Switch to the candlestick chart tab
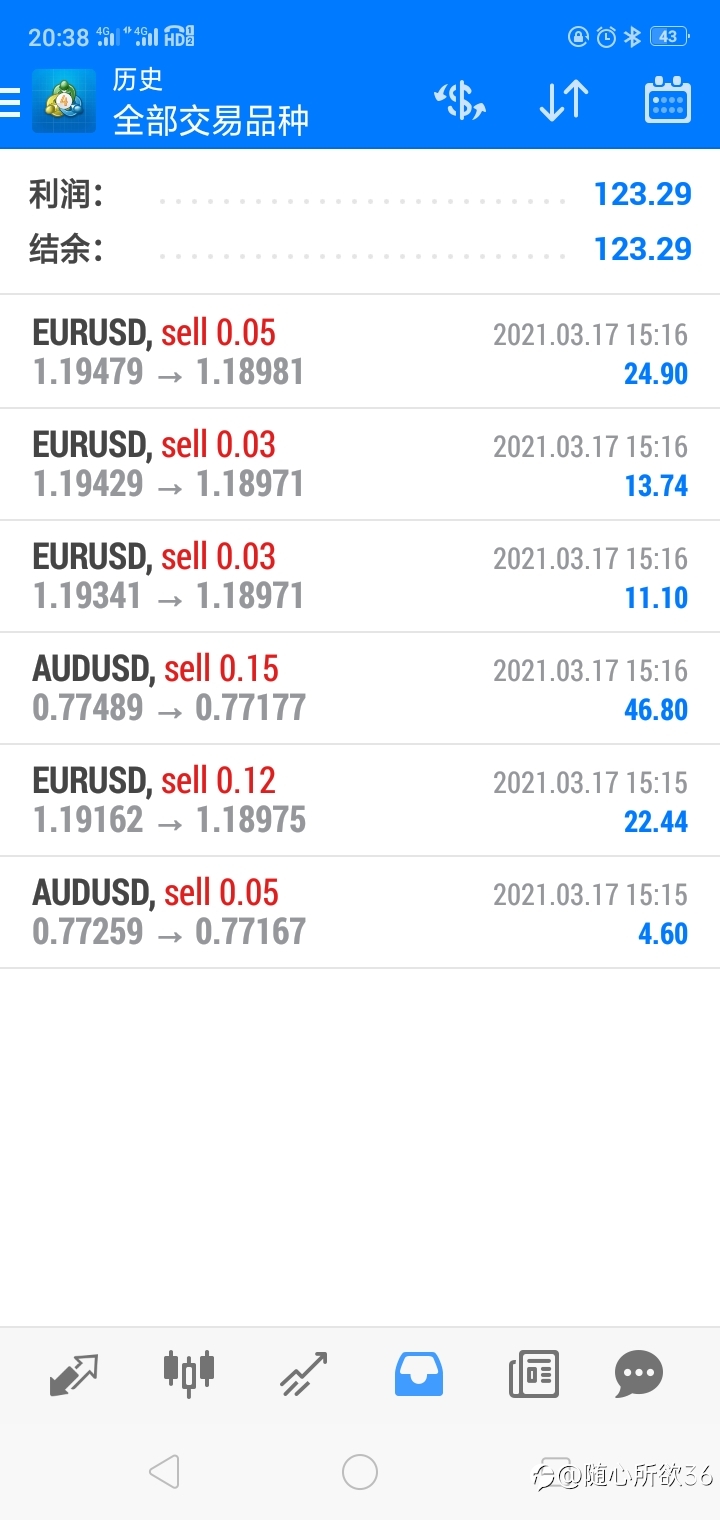Viewport: 720px width, 1520px height. 189,1373
